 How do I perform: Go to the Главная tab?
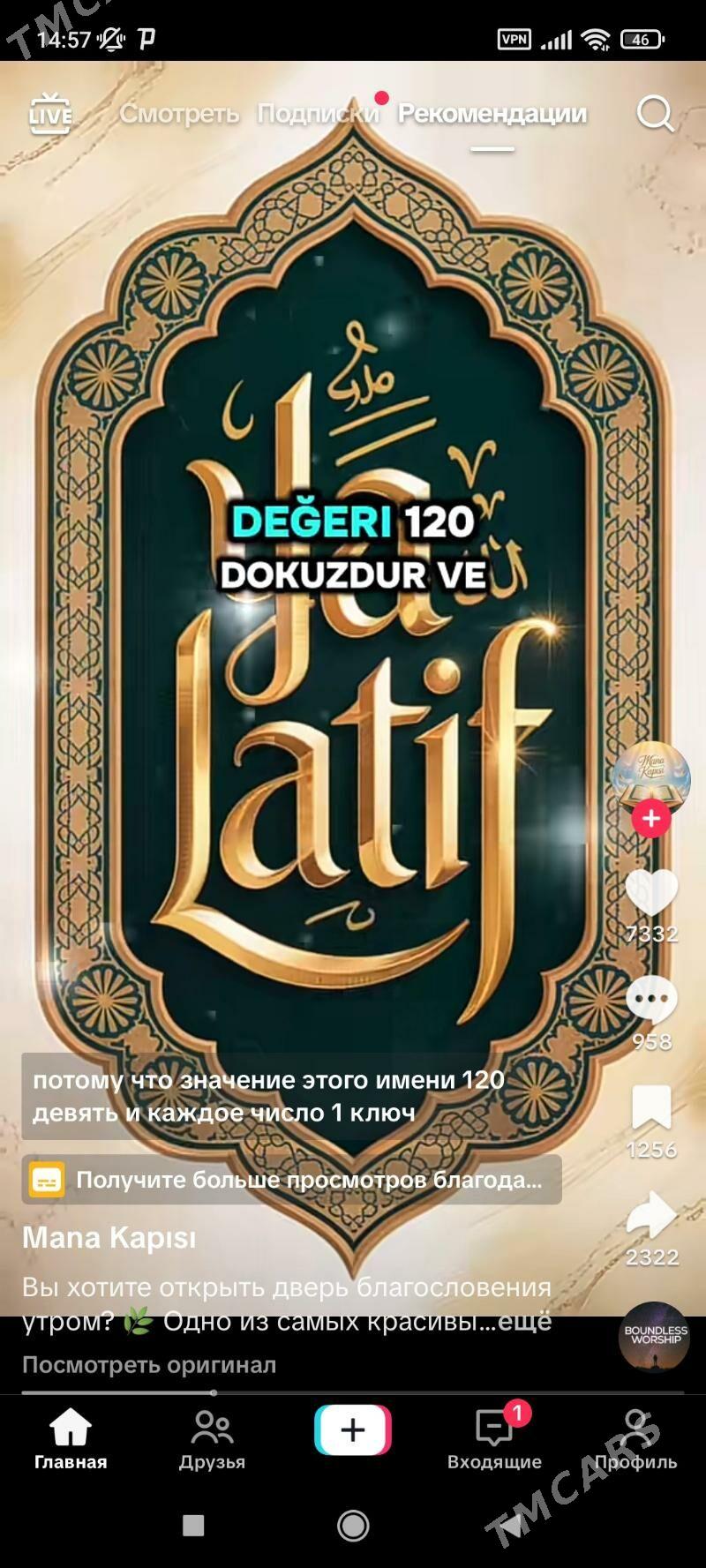point(71,1440)
